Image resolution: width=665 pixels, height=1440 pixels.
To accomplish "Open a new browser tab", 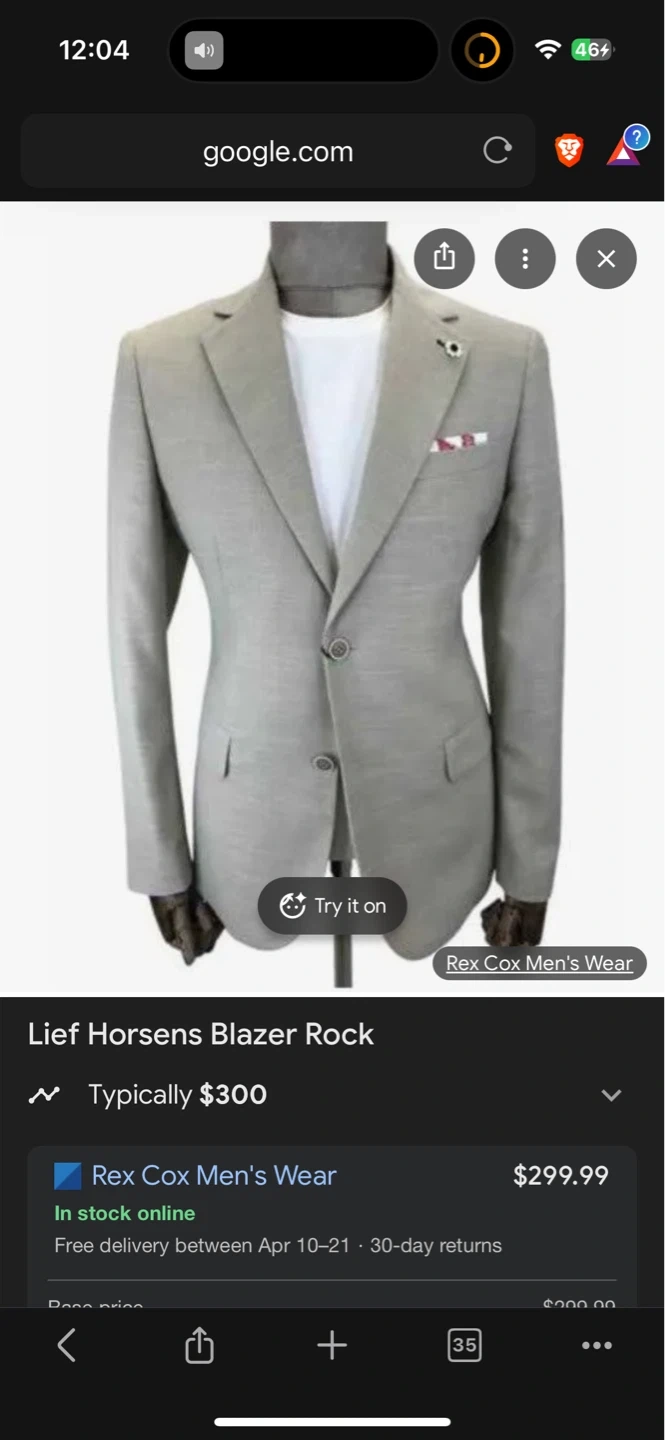I will pyautogui.click(x=332, y=1345).
